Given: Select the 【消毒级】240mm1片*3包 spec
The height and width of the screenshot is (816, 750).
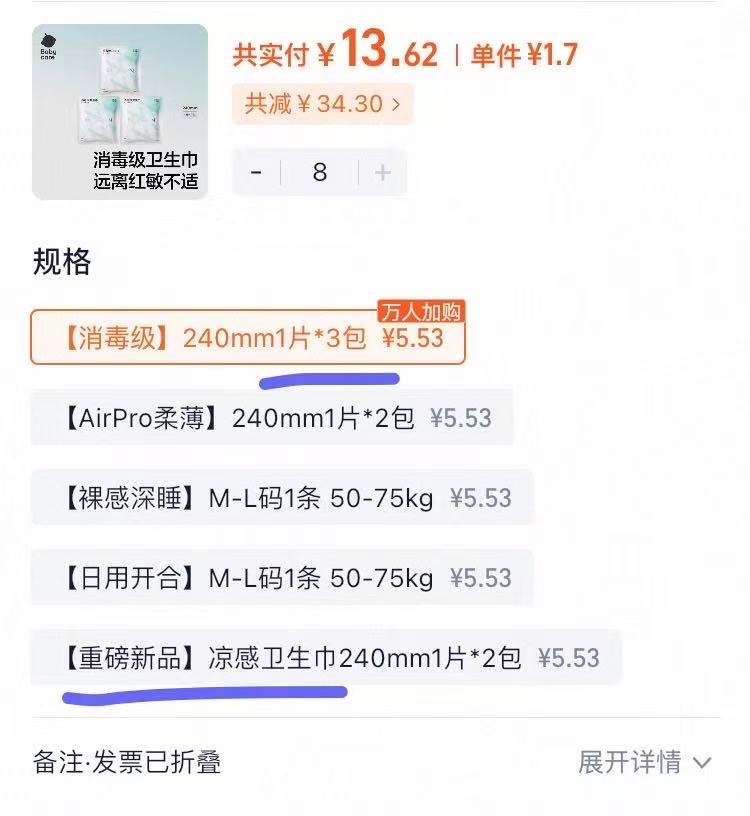Looking at the screenshot, I should click(248, 338).
